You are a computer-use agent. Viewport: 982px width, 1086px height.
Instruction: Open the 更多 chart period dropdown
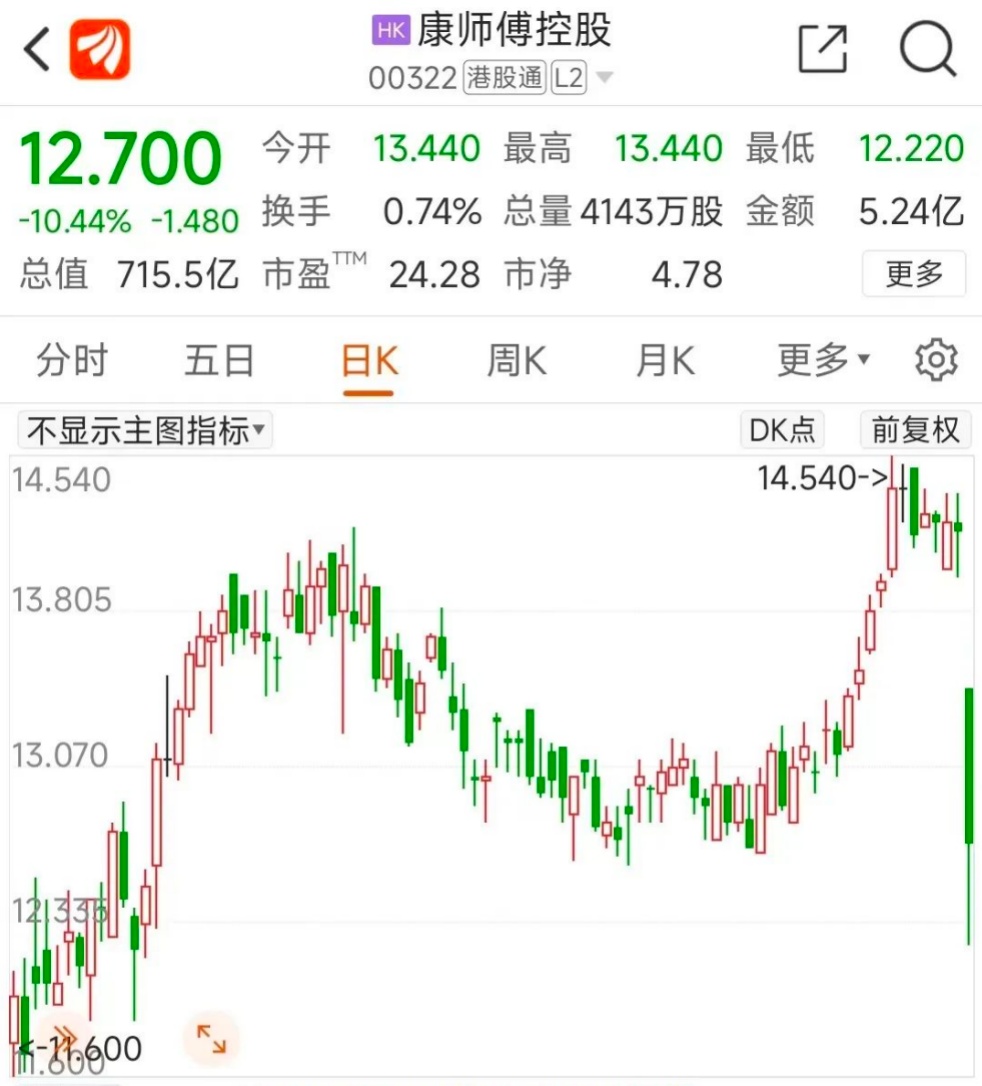click(x=823, y=361)
